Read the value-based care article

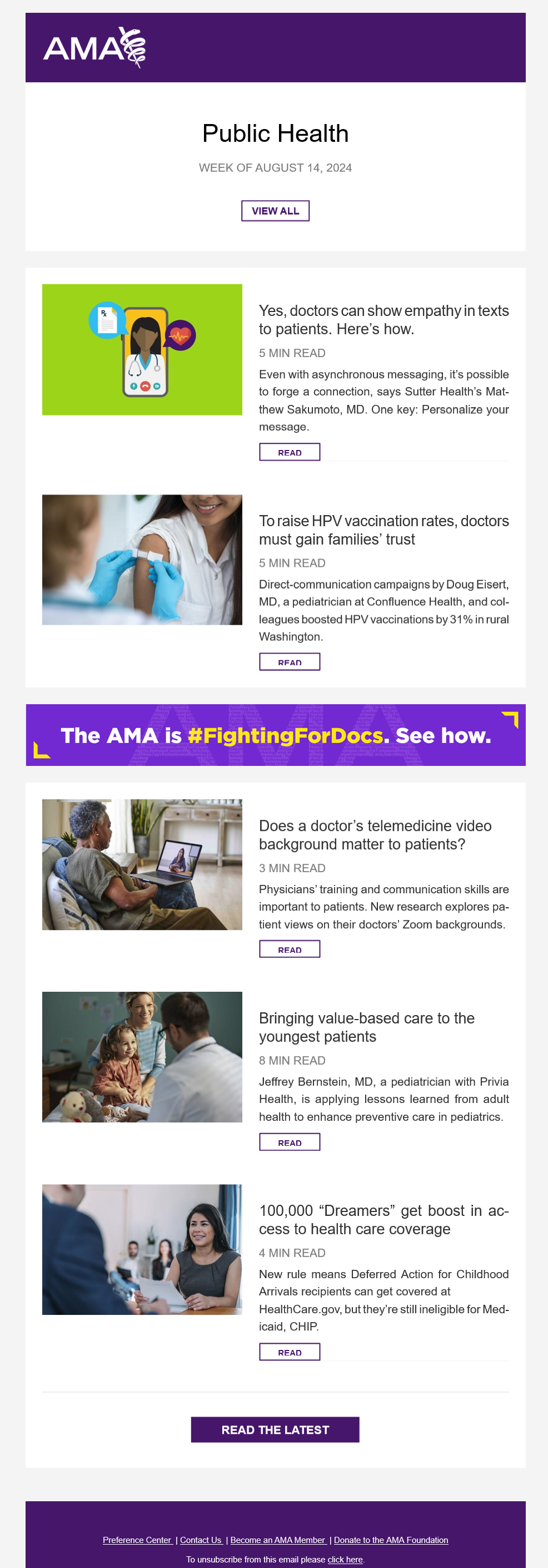click(x=289, y=1142)
